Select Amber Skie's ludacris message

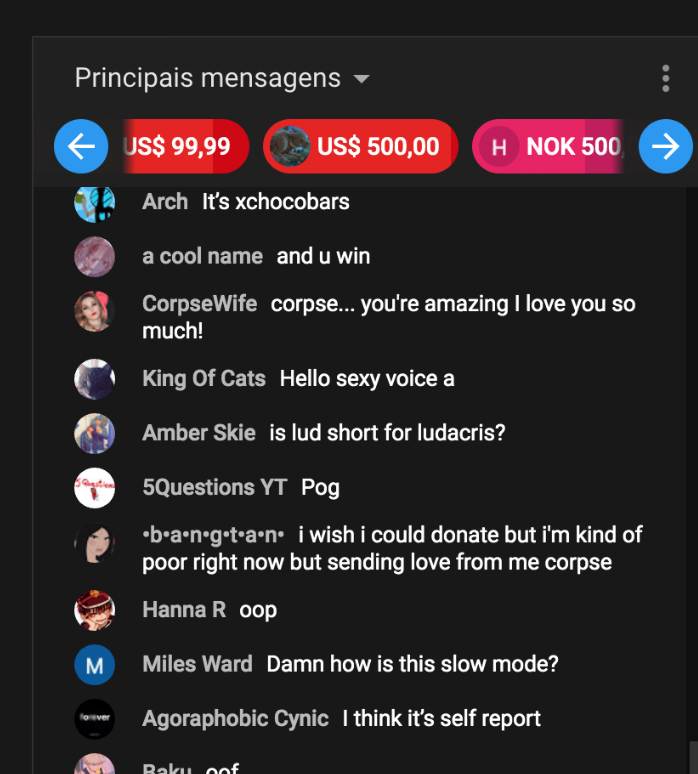(386, 433)
